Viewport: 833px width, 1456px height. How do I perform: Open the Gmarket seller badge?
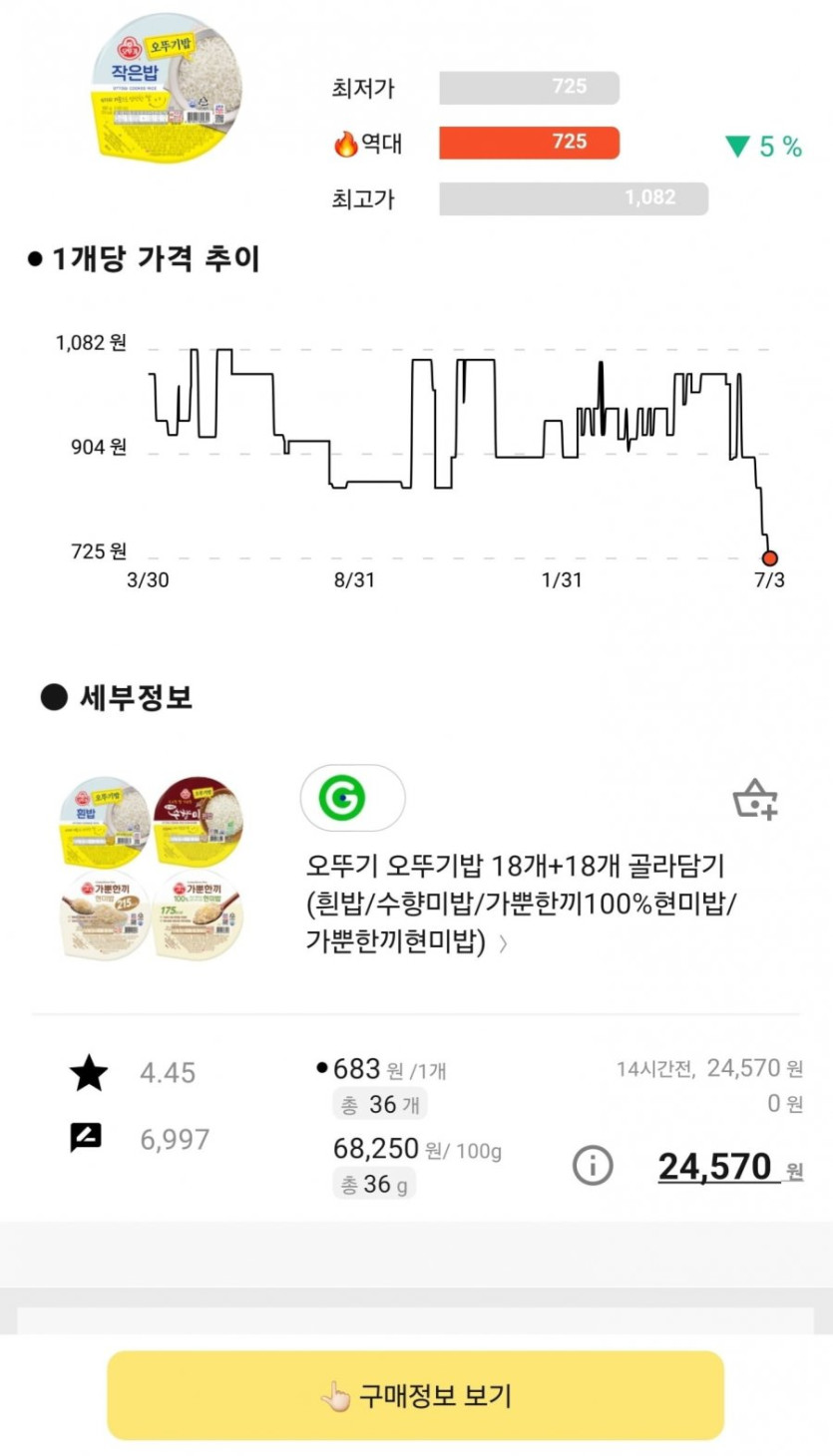click(x=352, y=799)
